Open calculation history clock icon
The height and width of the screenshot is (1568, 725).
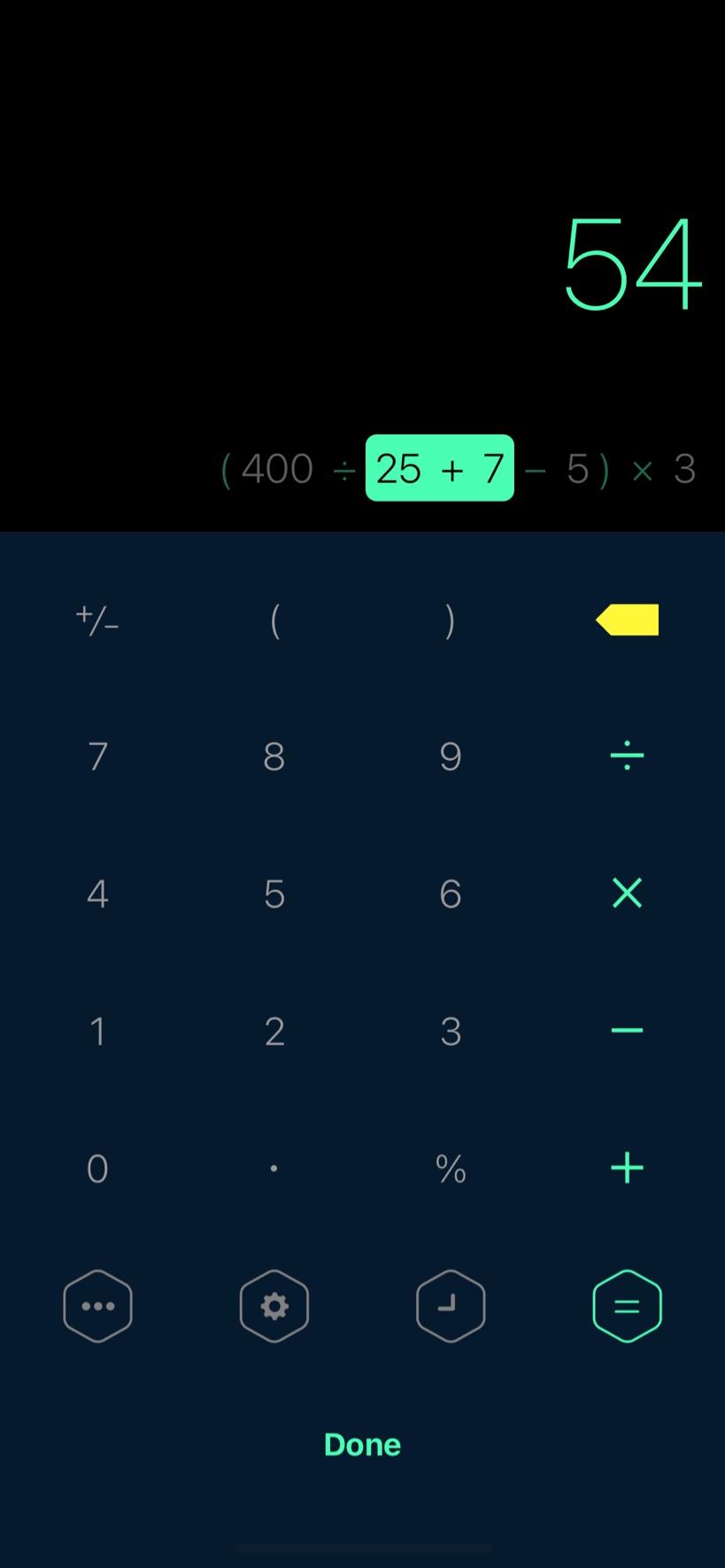[451, 1306]
